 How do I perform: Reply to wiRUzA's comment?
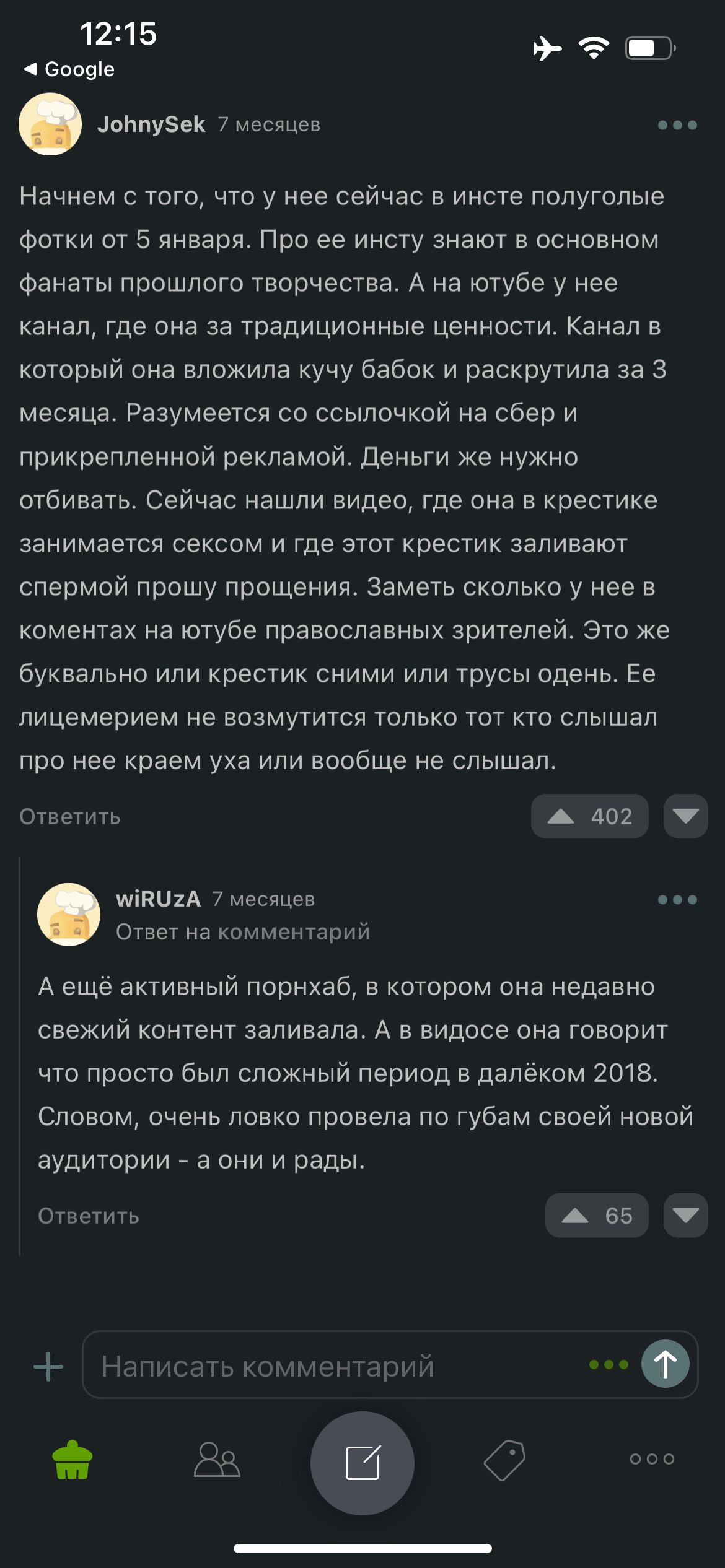tap(89, 1216)
